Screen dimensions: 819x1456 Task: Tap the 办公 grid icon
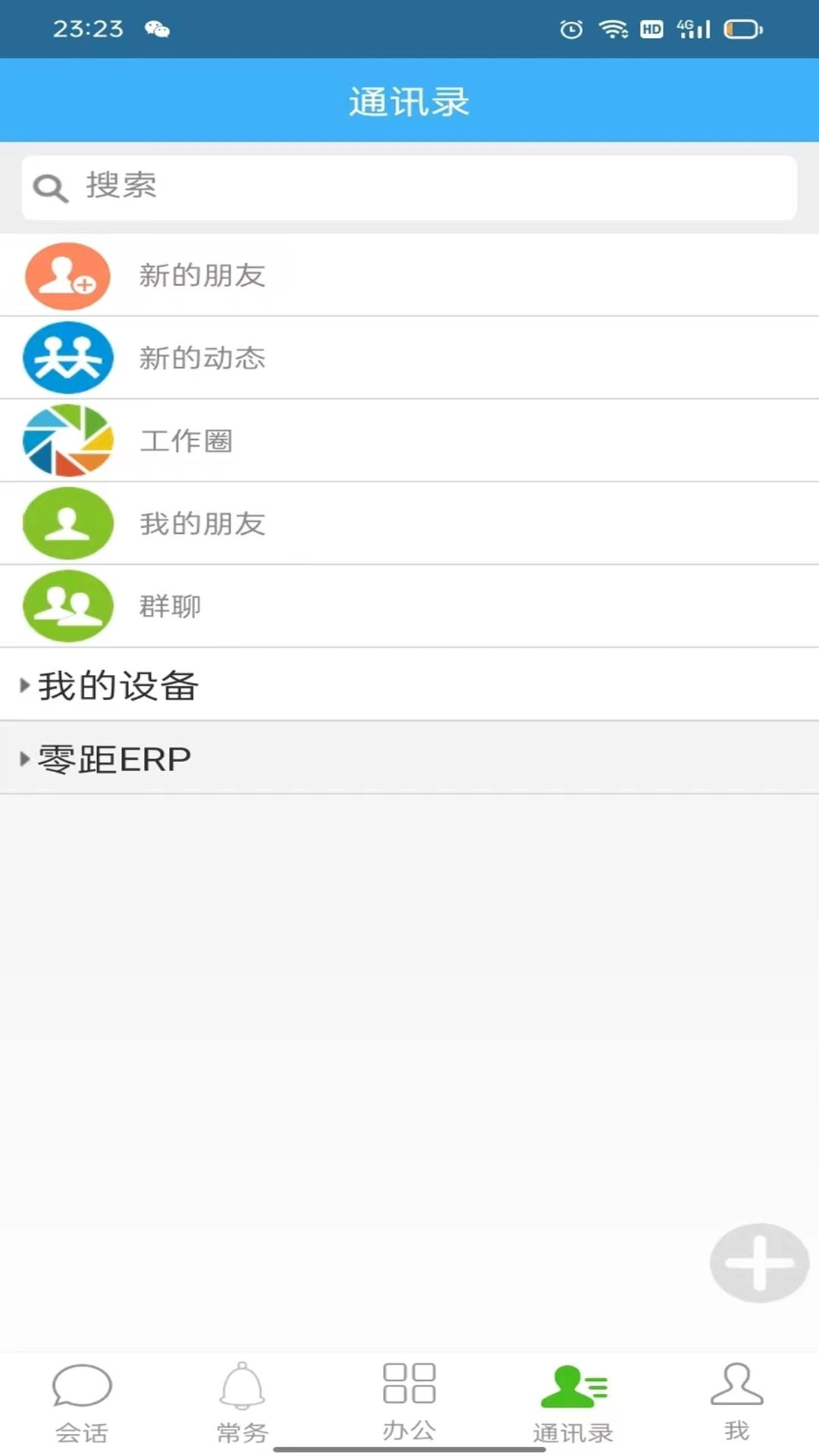tap(409, 1385)
